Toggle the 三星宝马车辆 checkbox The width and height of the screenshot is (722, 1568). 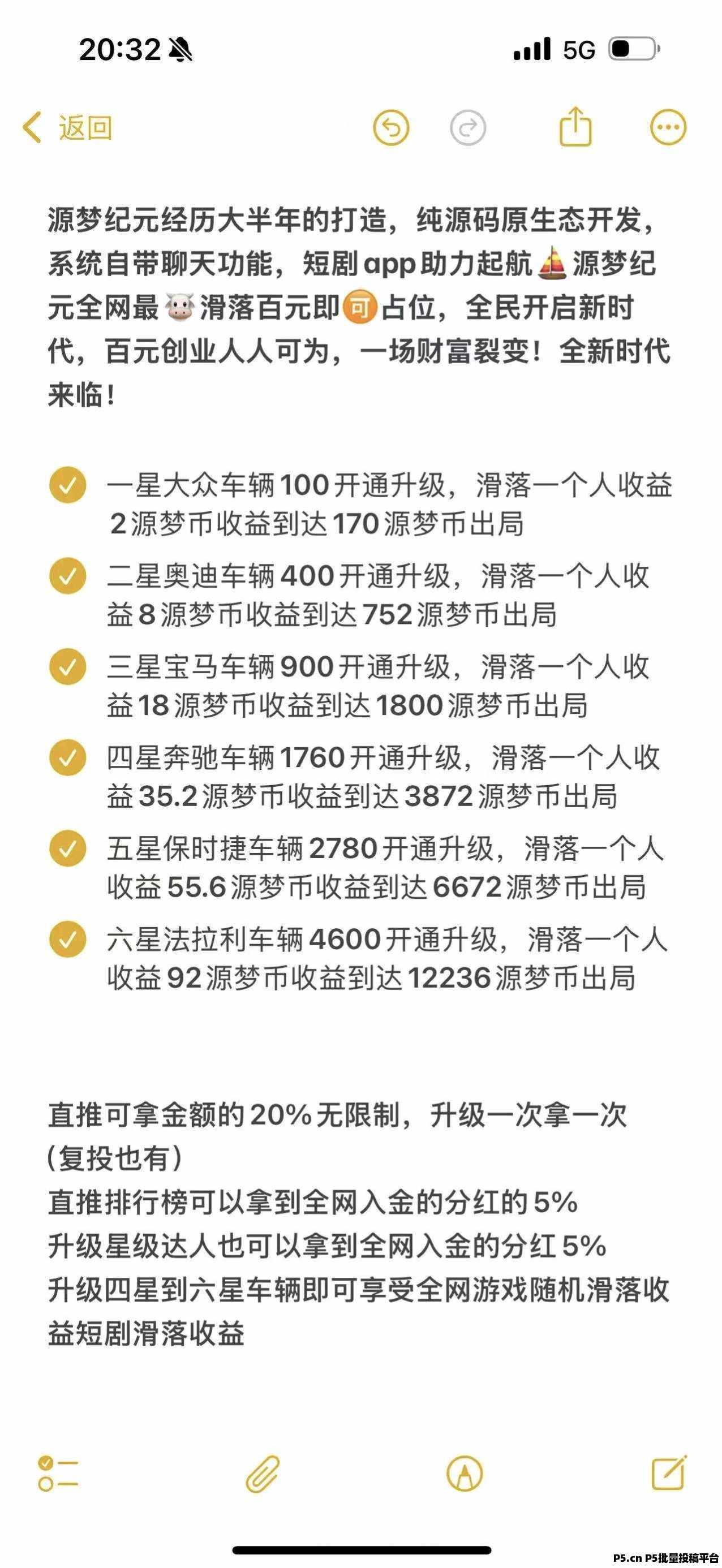[x=67, y=666]
